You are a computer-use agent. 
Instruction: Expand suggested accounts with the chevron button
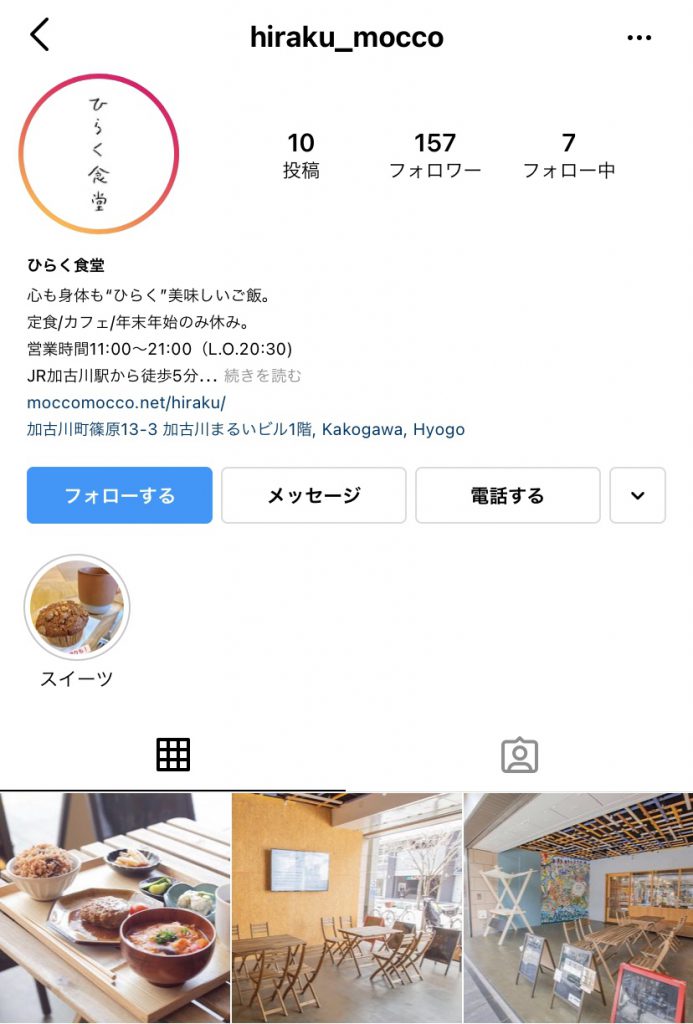click(x=637, y=495)
